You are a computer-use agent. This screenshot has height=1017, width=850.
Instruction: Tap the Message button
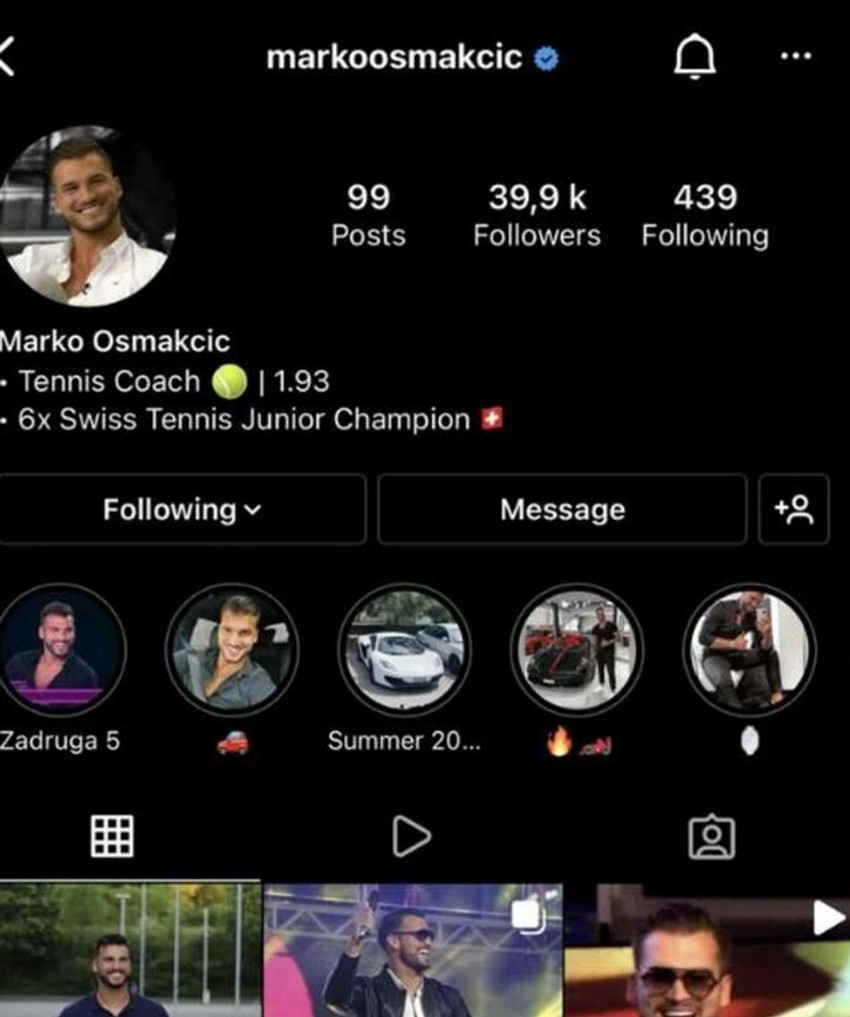click(562, 509)
